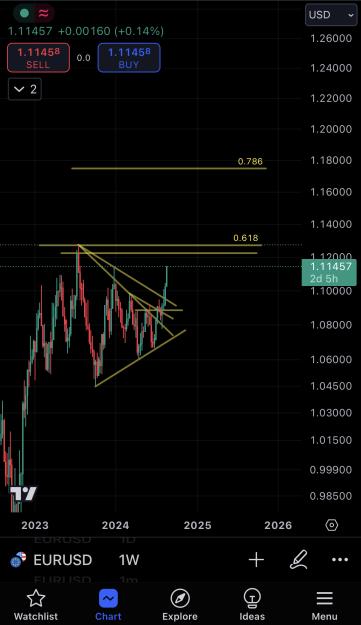Add an indicator with the plus icon
This screenshot has height=625, width=361.
[256, 560]
